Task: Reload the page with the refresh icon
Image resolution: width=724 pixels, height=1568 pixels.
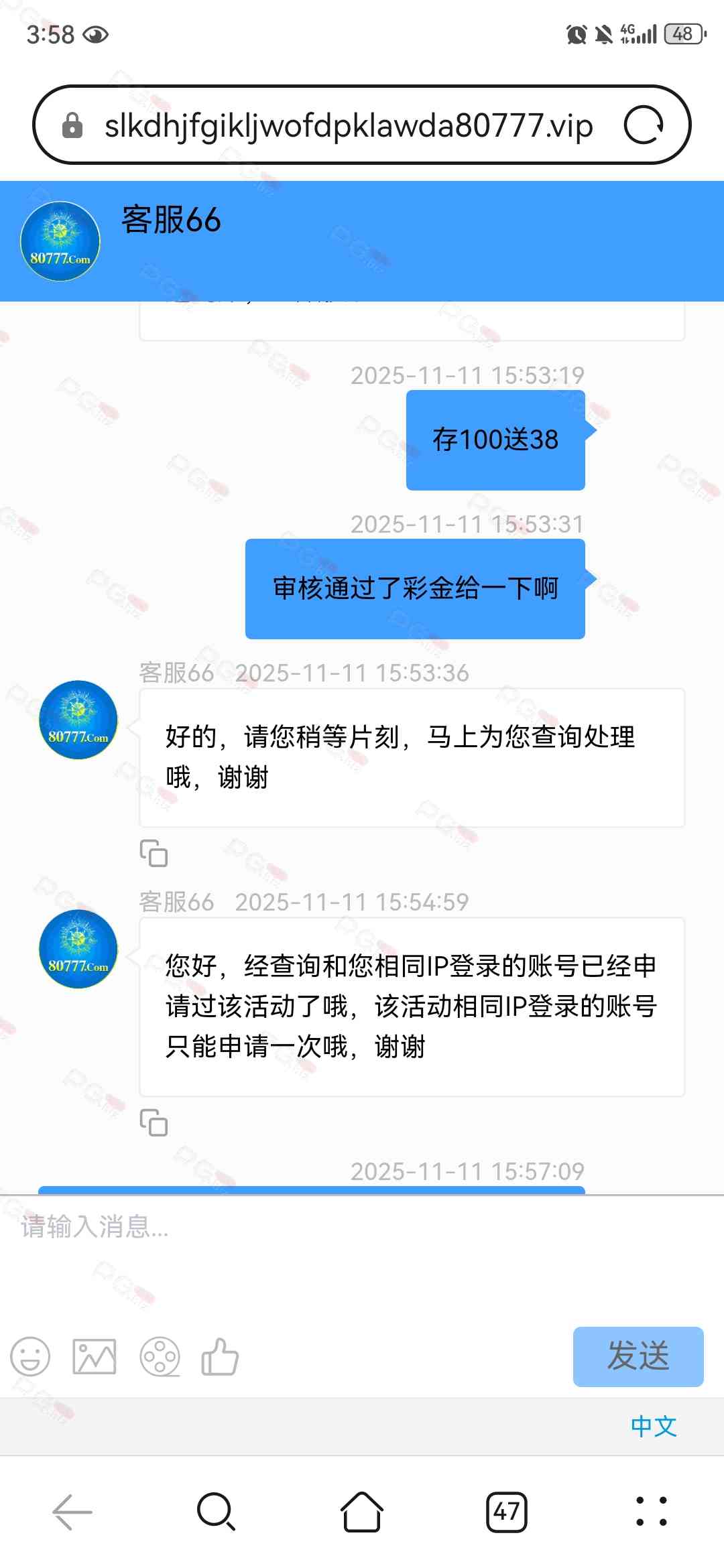Action: 643,125
